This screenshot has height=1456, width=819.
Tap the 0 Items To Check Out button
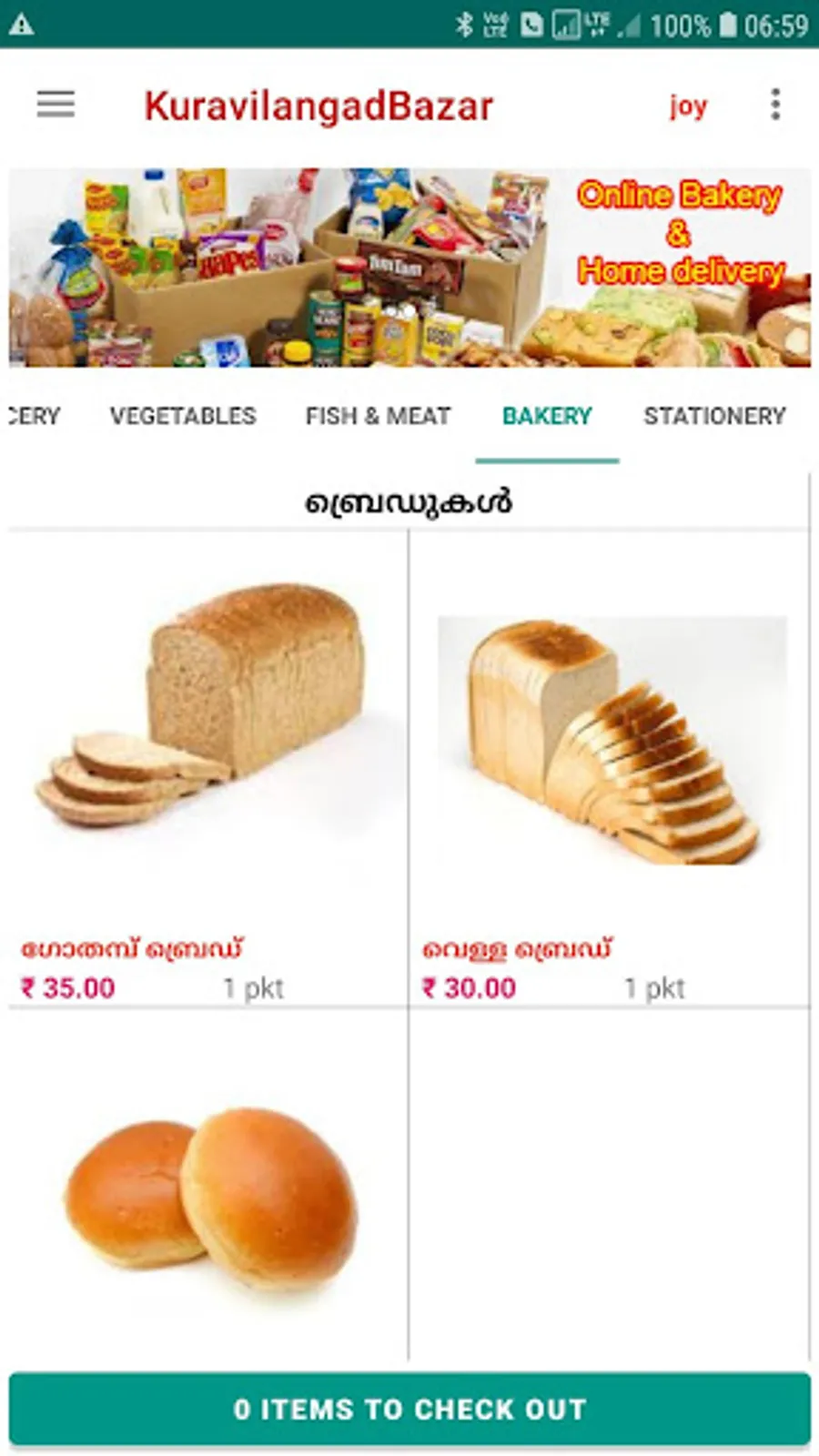coord(409,1409)
